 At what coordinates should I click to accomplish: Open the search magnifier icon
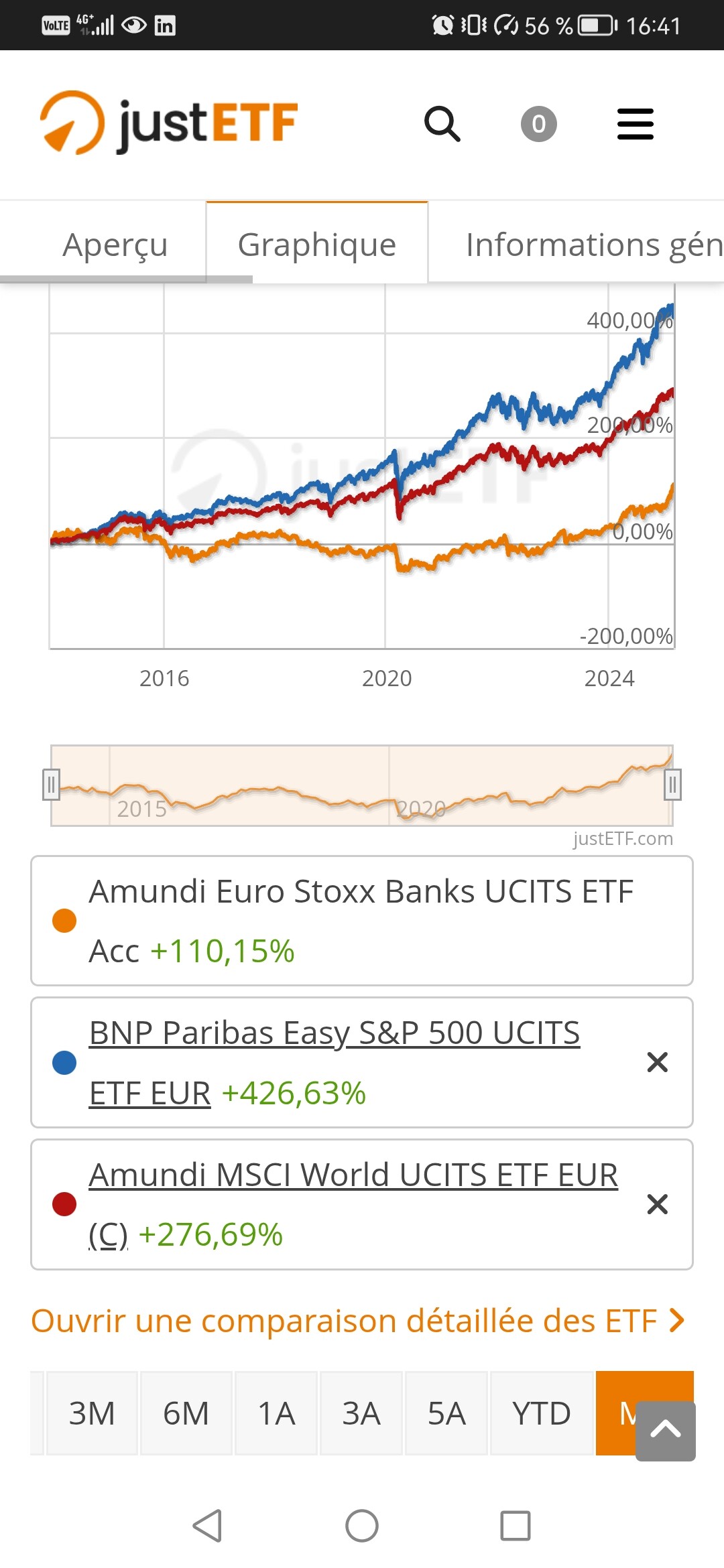click(442, 124)
